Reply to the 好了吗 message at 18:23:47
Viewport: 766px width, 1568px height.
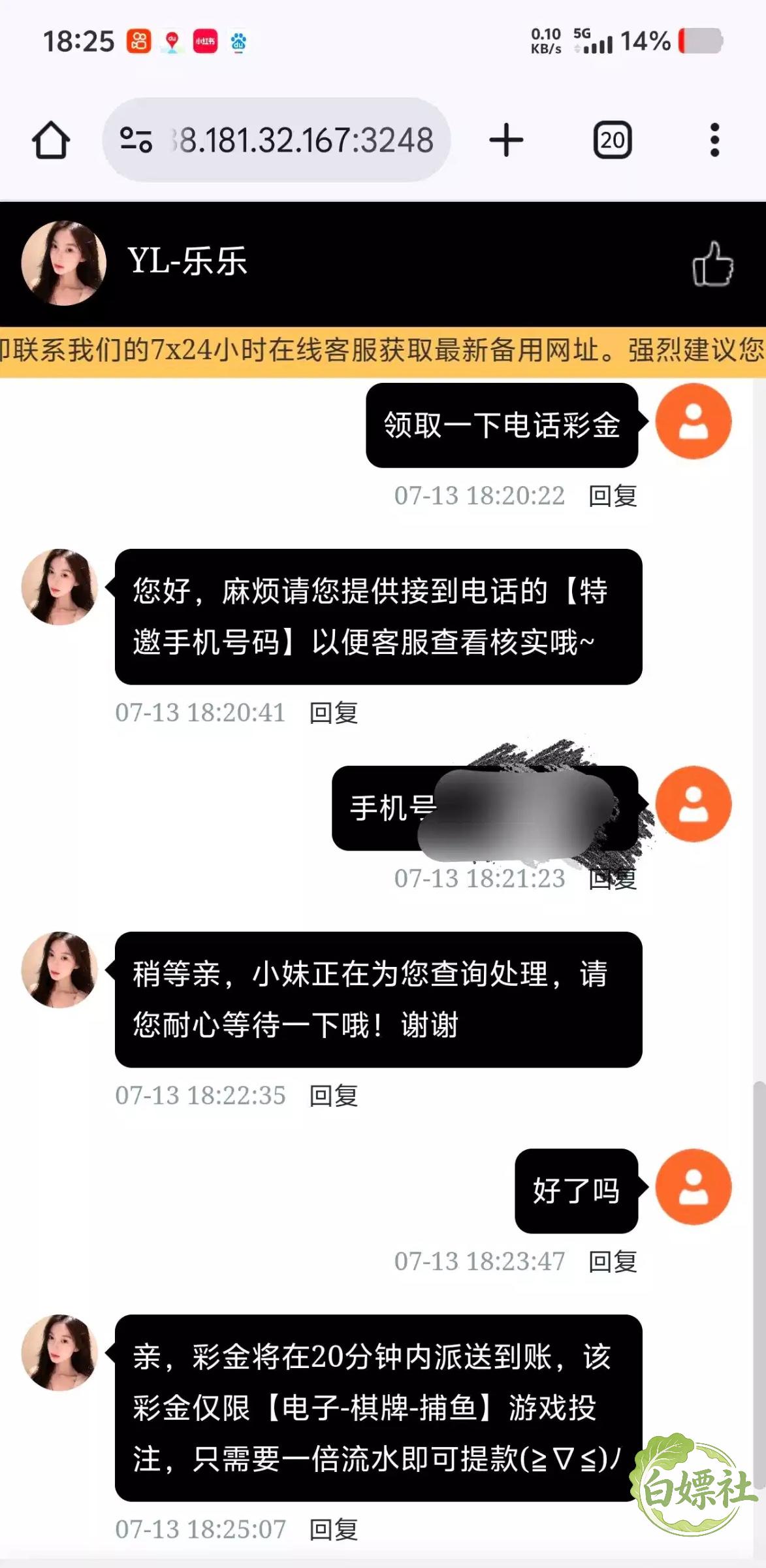tap(613, 1262)
